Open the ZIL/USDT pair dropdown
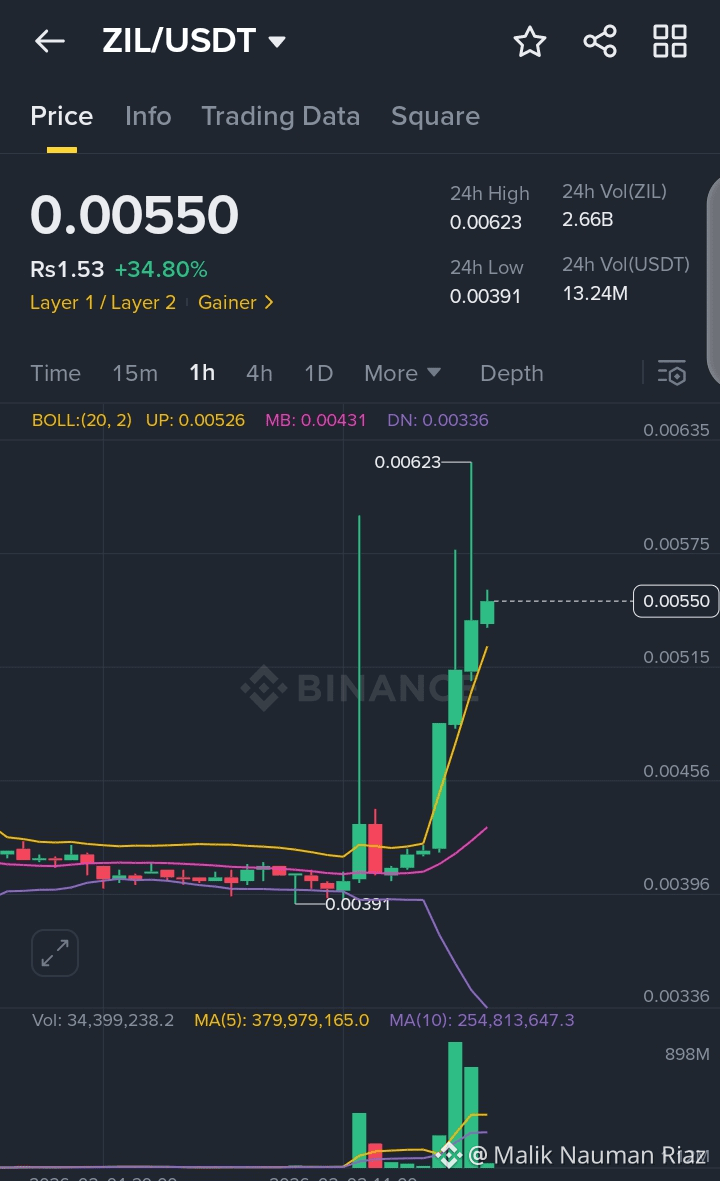The image size is (720, 1181). pos(277,42)
